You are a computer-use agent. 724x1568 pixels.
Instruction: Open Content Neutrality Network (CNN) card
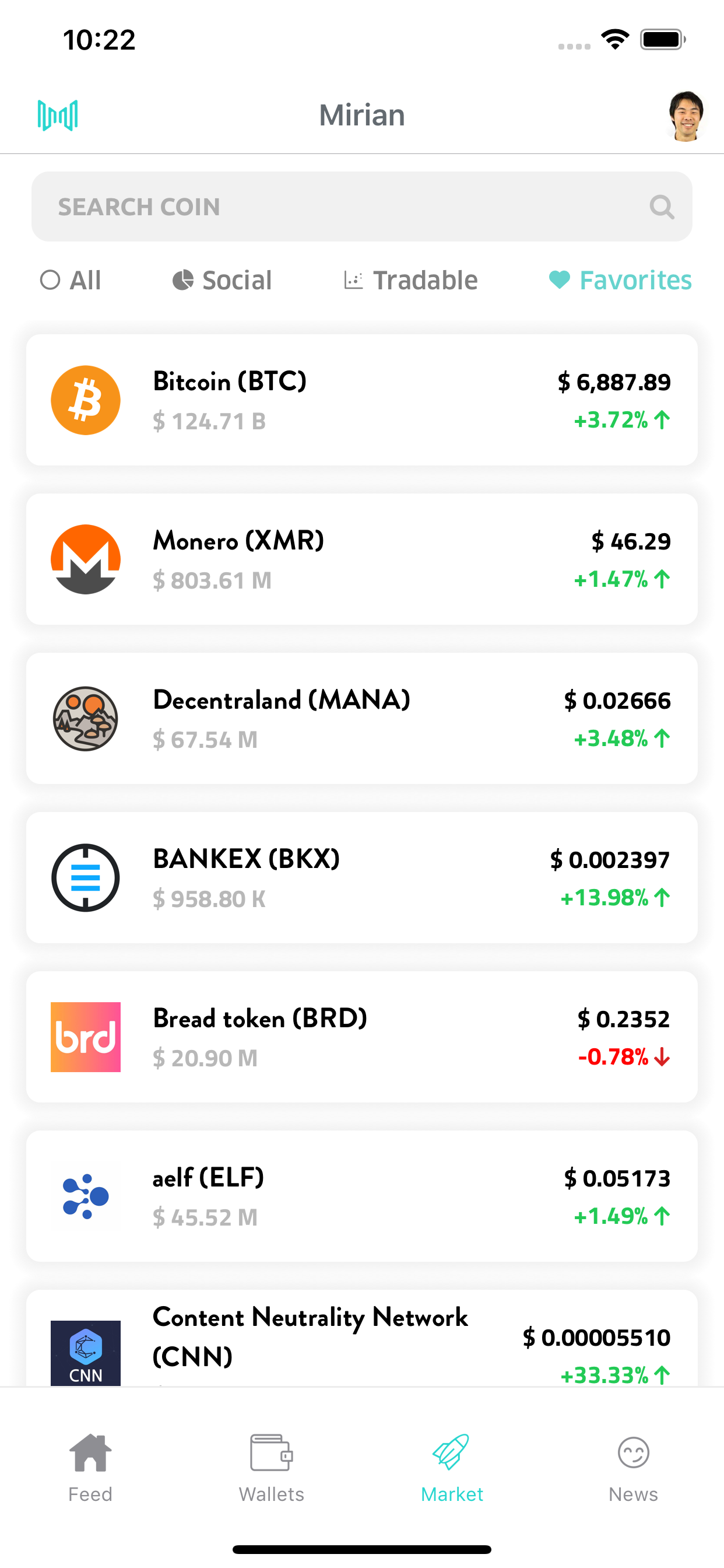[x=362, y=1338]
